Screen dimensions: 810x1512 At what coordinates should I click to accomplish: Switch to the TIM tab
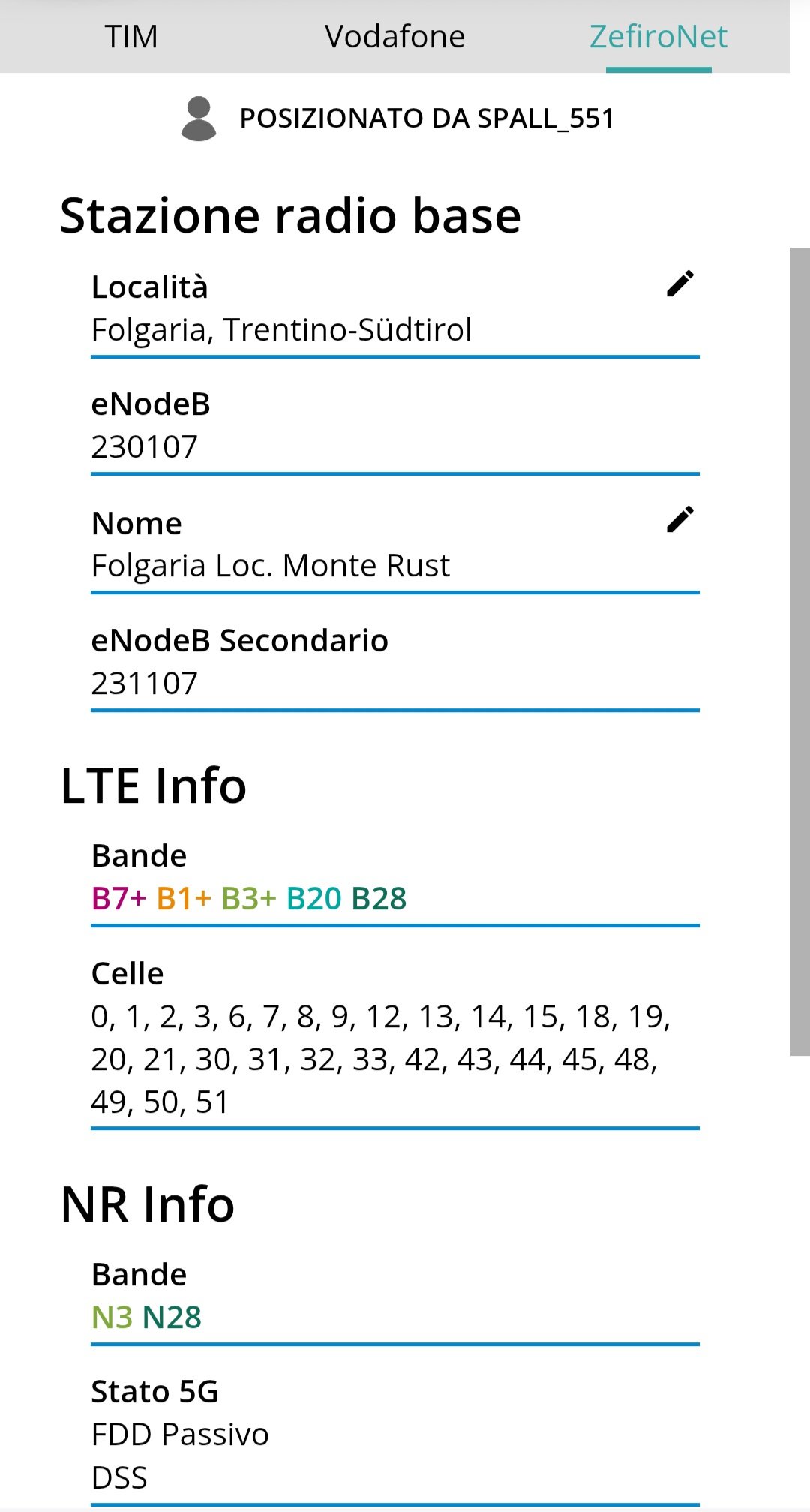pos(131,37)
